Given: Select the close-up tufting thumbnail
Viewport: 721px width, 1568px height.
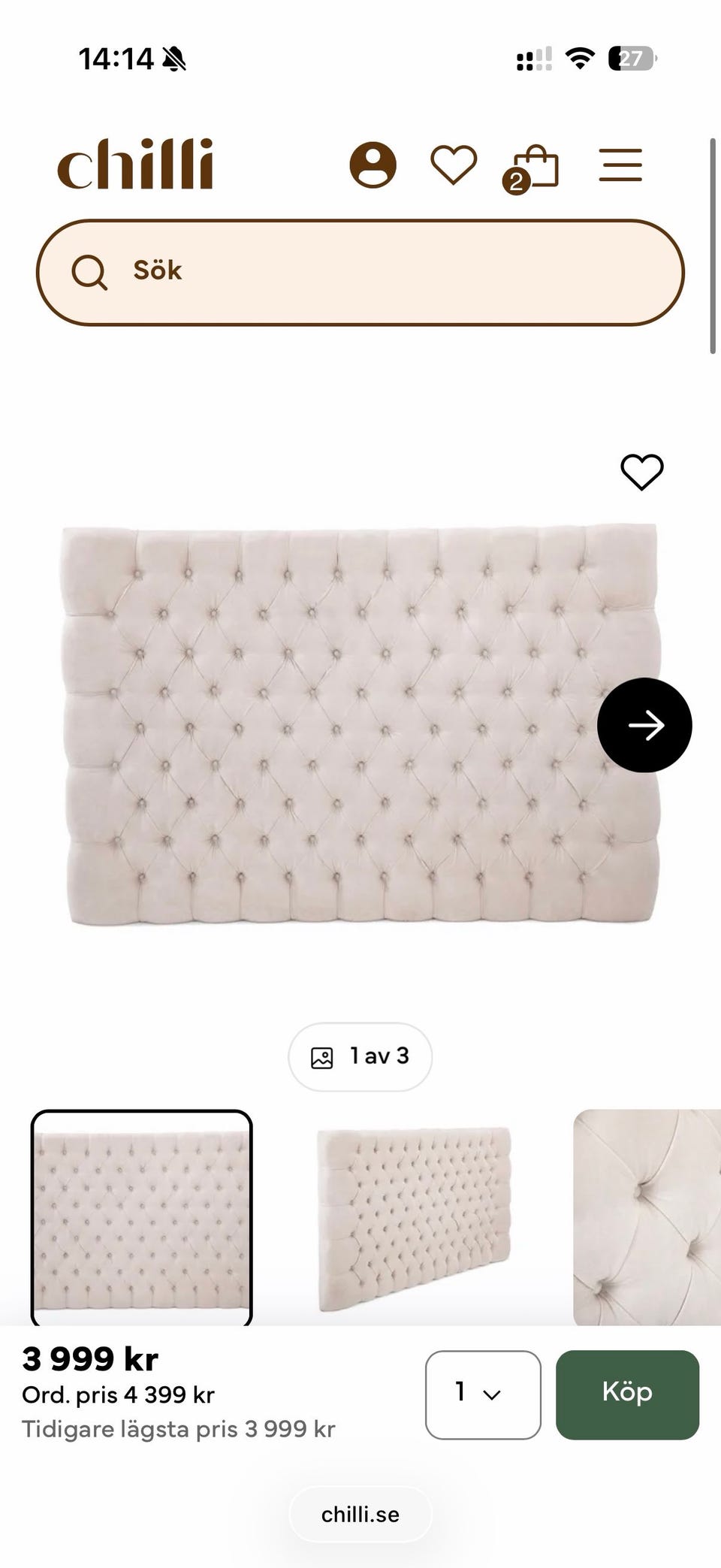Looking at the screenshot, I should click(x=647, y=1217).
